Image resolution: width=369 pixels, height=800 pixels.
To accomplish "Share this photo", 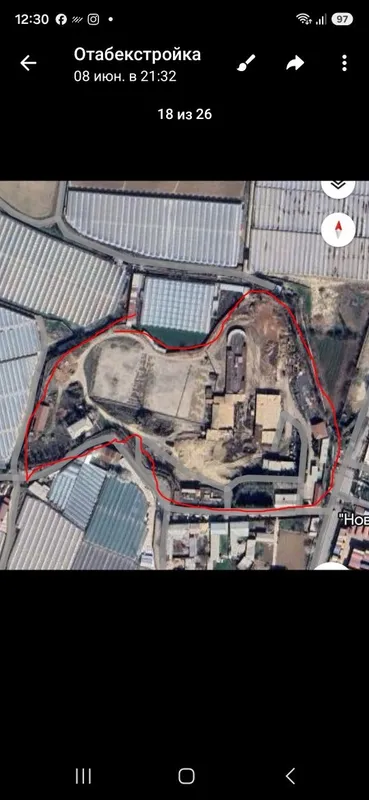I will pos(295,63).
